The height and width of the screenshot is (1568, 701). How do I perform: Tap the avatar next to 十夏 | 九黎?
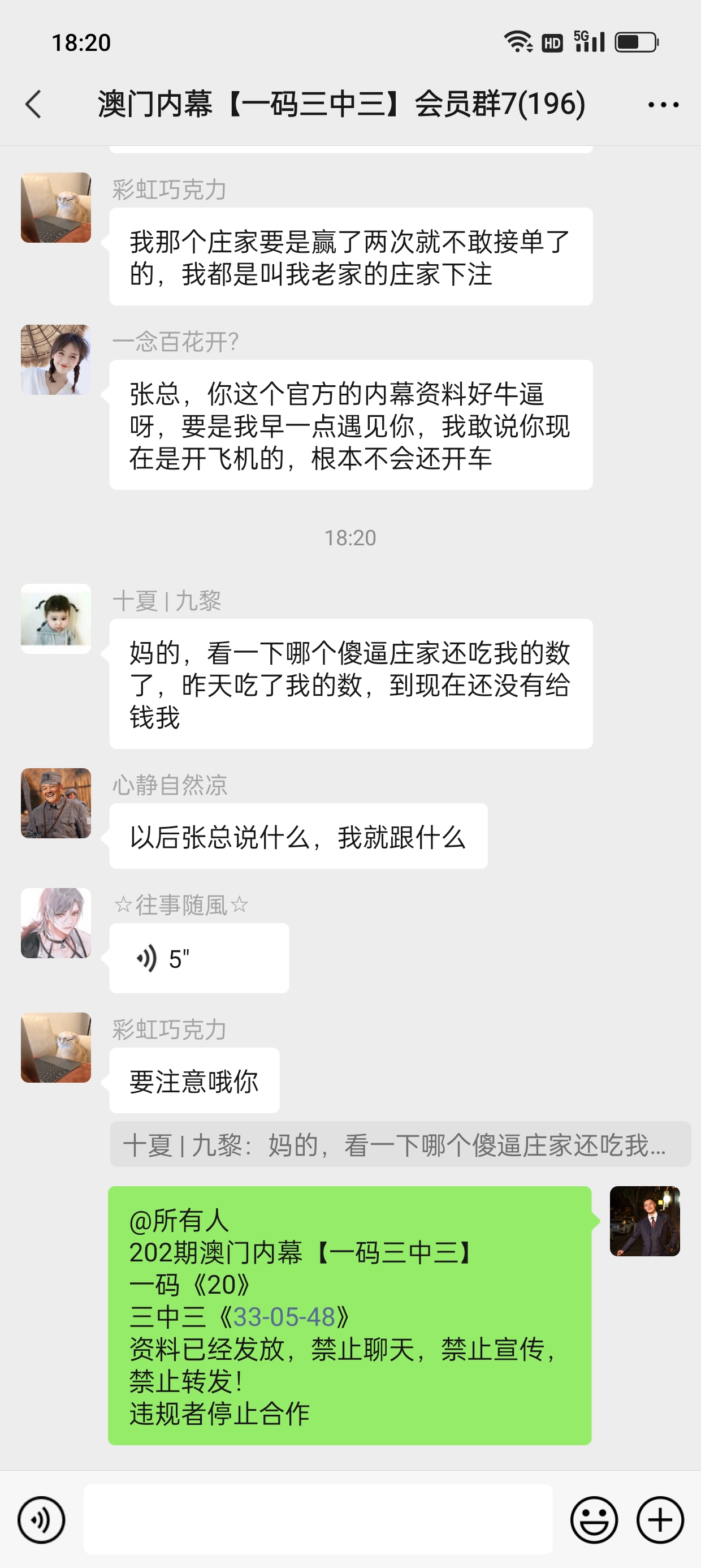[x=56, y=618]
